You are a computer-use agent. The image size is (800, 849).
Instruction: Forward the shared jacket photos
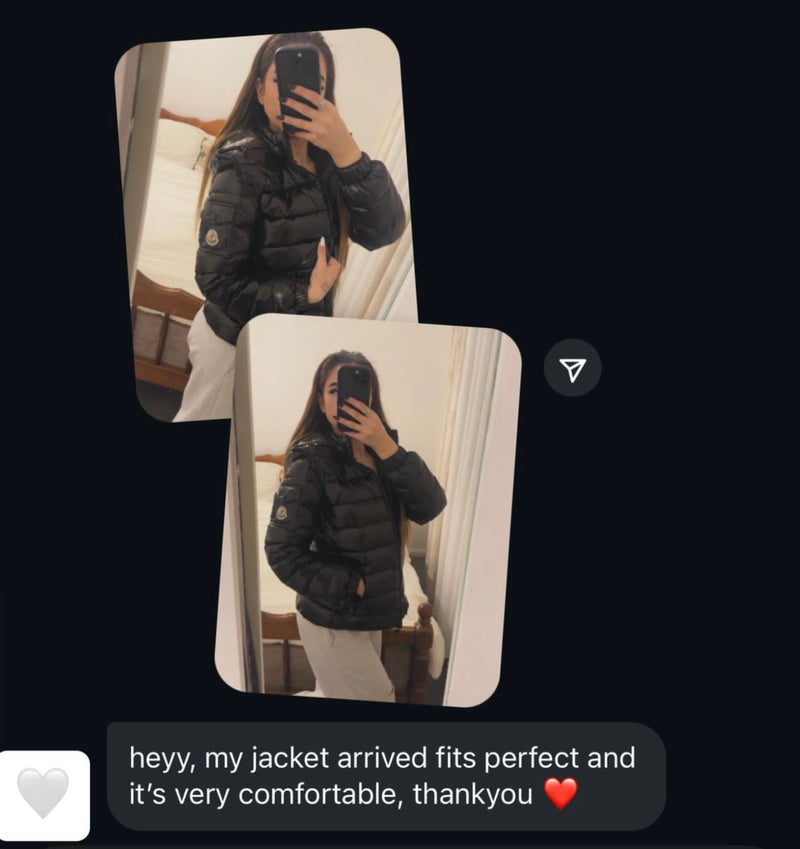point(572,368)
